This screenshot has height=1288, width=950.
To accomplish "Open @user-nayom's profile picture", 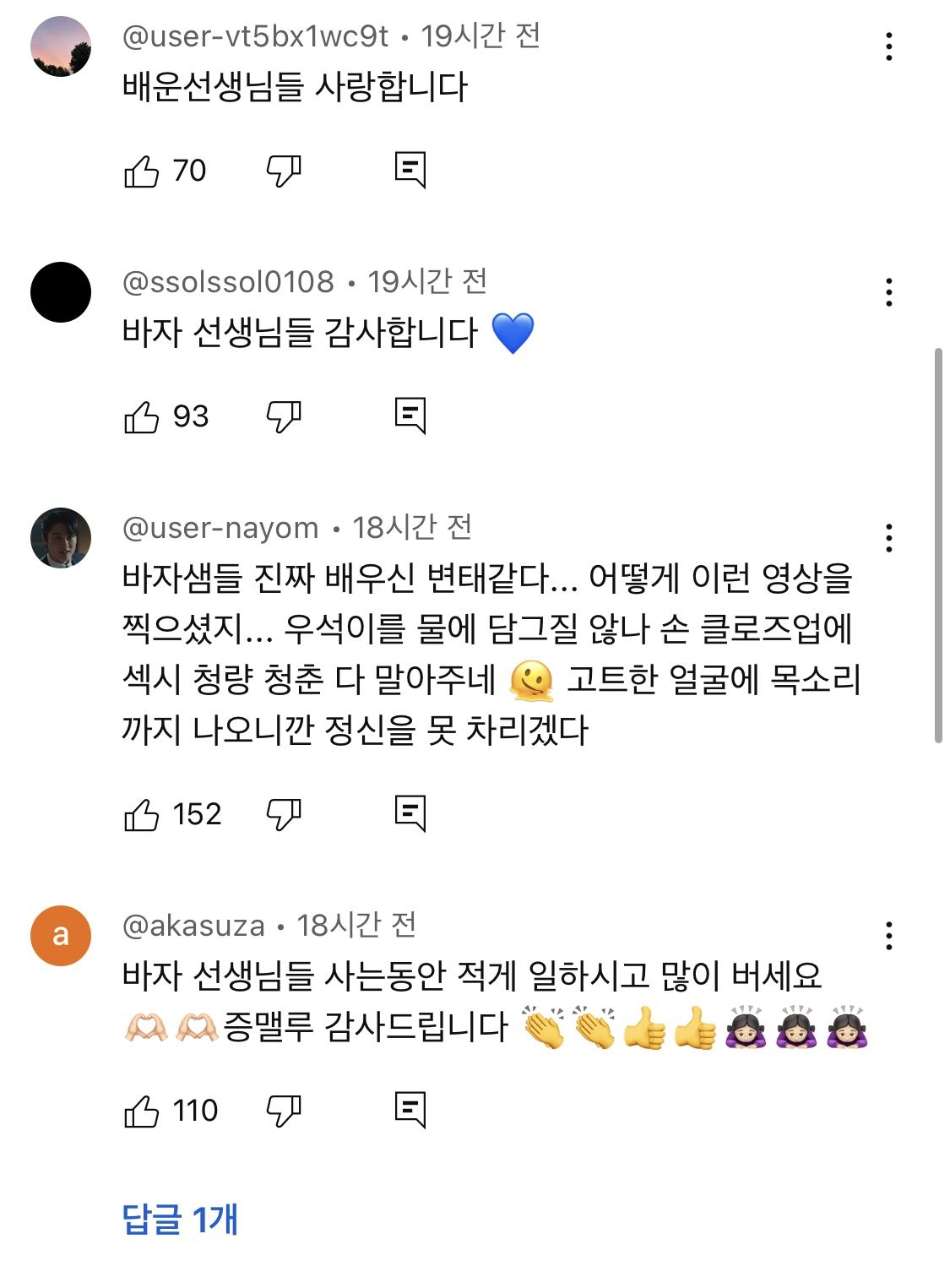I will pyautogui.click(x=61, y=538).
